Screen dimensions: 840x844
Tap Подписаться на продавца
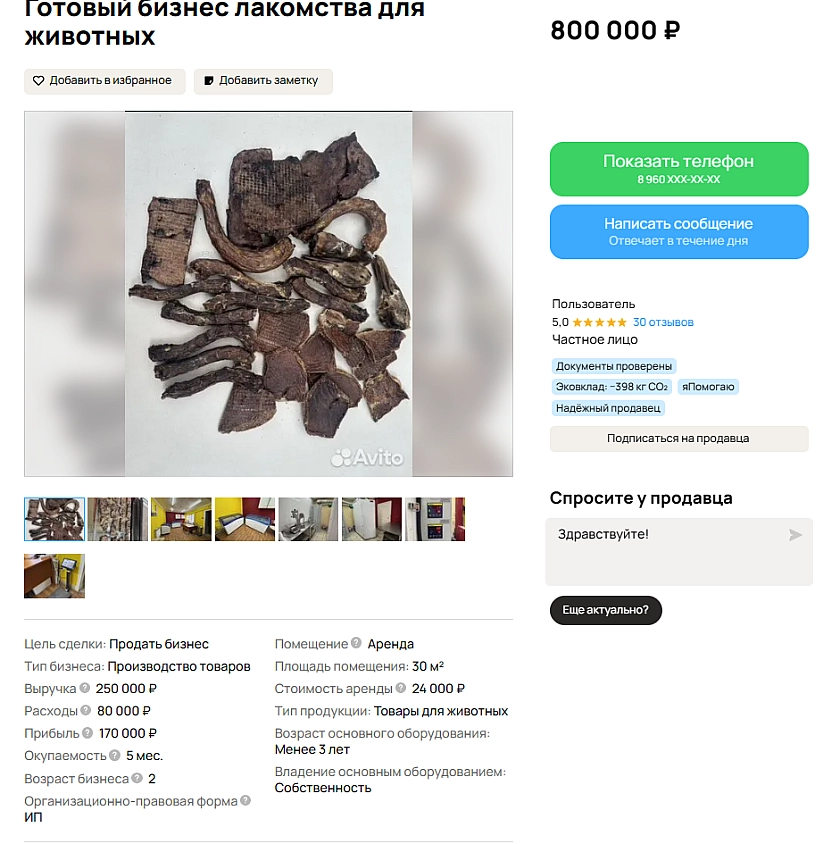678,438
